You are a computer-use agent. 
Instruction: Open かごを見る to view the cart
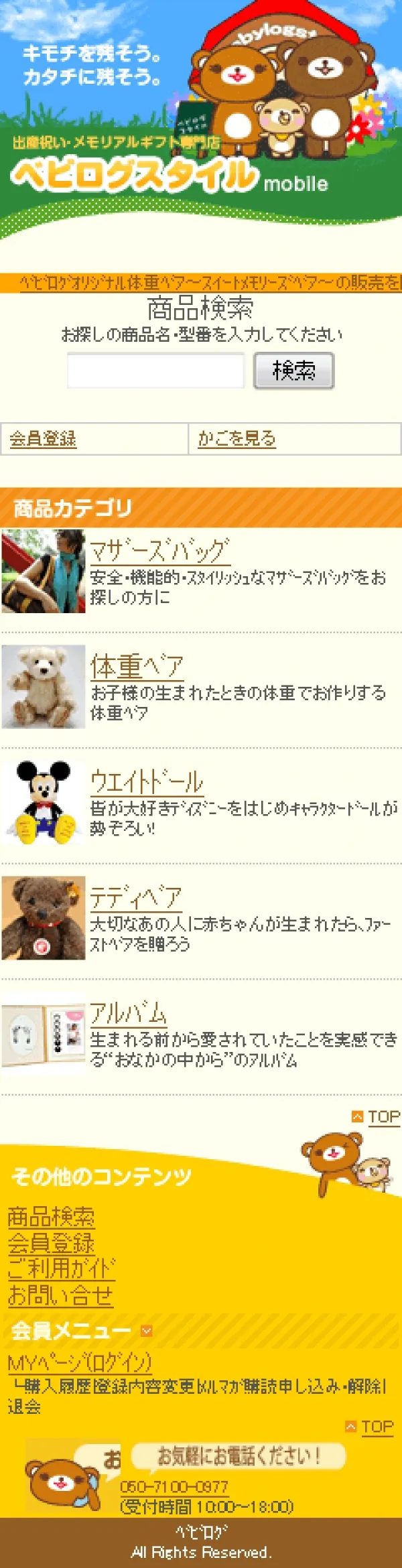(237, 439)
